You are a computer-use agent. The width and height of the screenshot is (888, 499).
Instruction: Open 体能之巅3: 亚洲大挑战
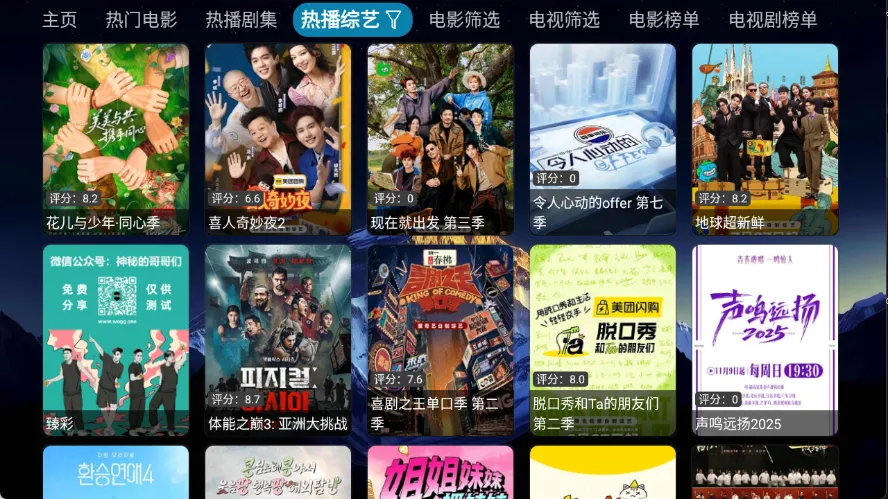[278, 340]
